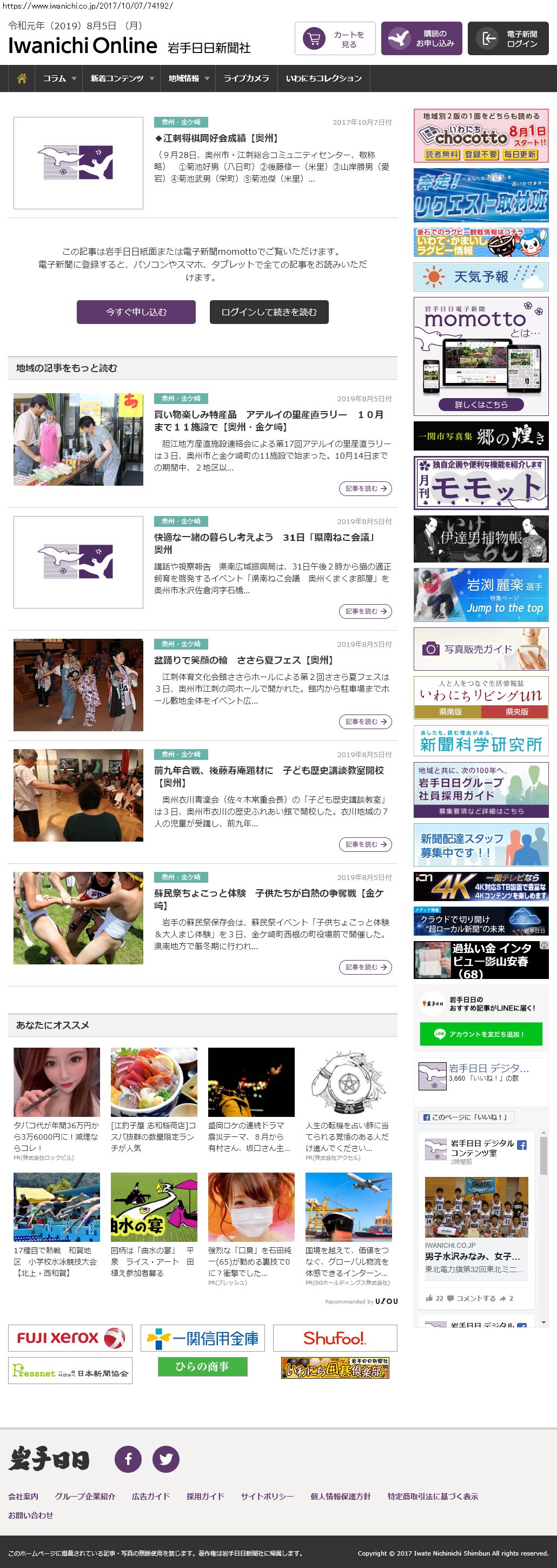The width and height of the screenshot is (557, 1568).
Task: Tap the home icon in the navigation bar
Action: coord(22,78)
